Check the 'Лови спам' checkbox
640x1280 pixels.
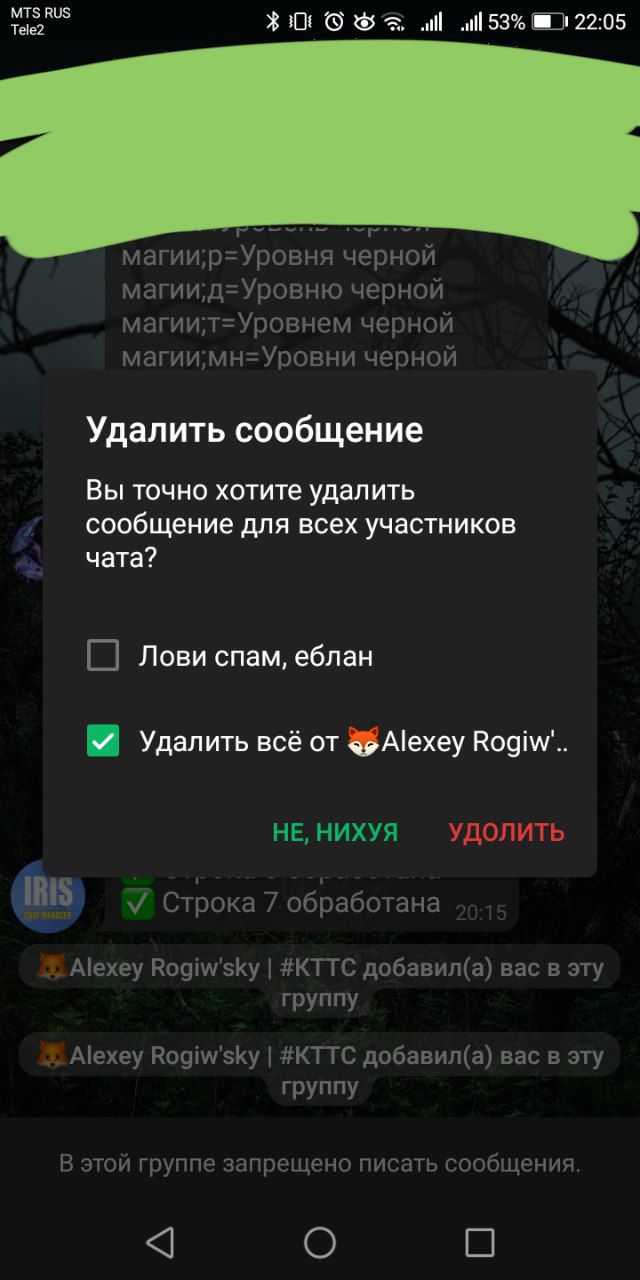103,656
